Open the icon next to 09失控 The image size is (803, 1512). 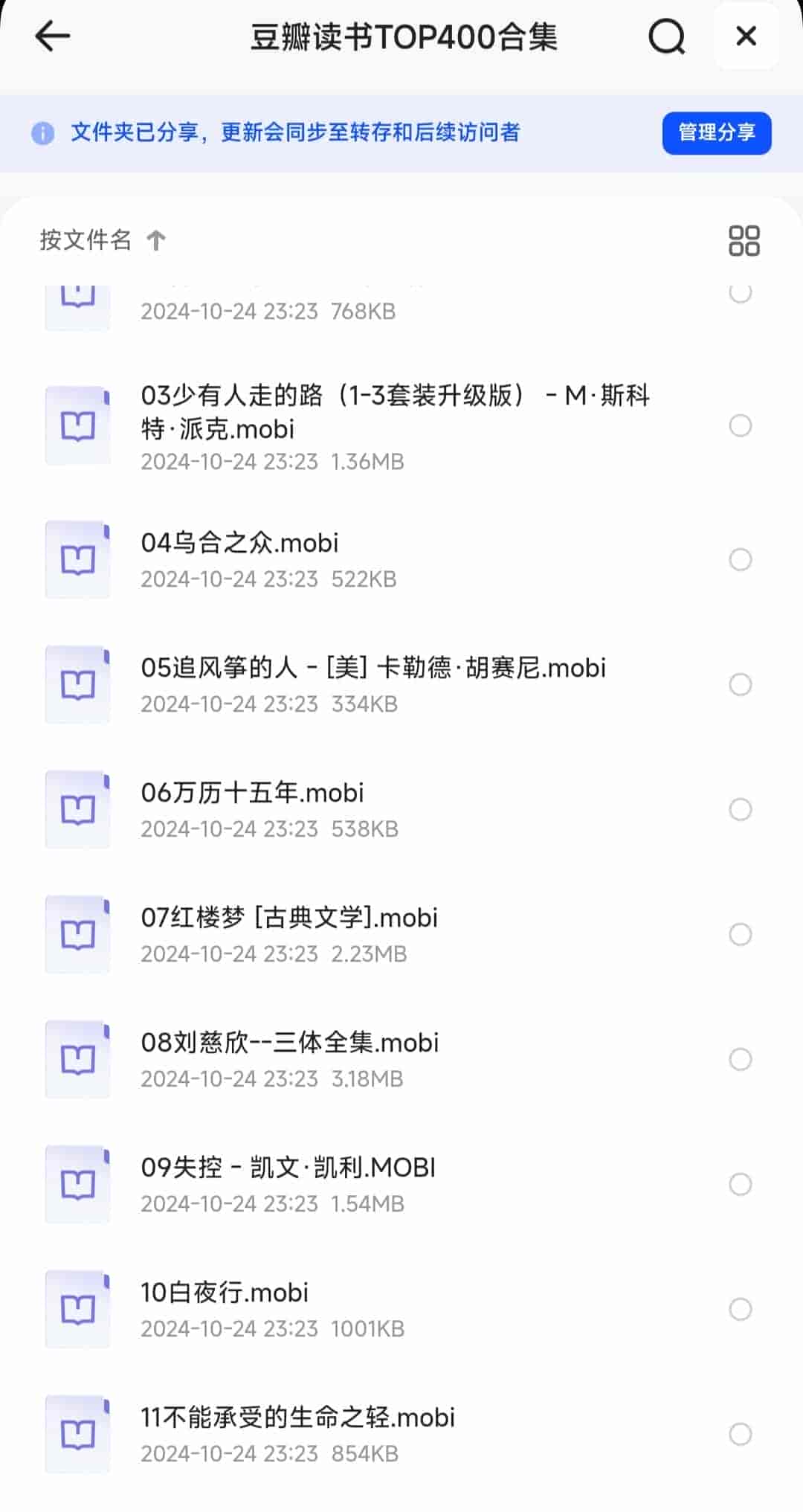coord(77,1185)
